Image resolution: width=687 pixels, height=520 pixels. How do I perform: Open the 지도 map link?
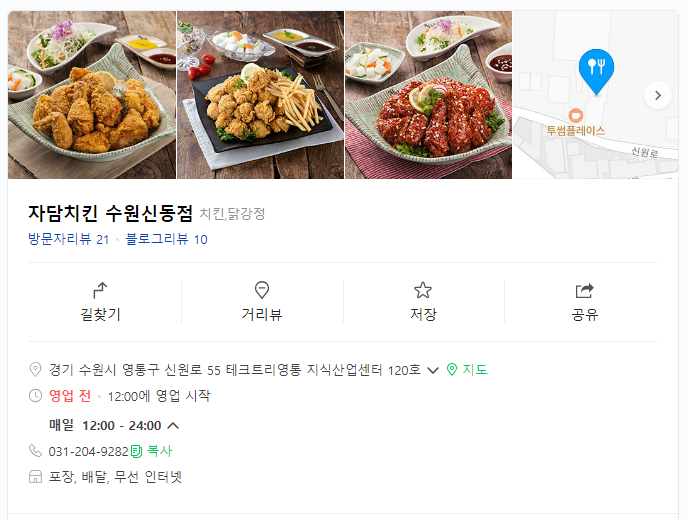pyautogui.click(x=468, y=370)
